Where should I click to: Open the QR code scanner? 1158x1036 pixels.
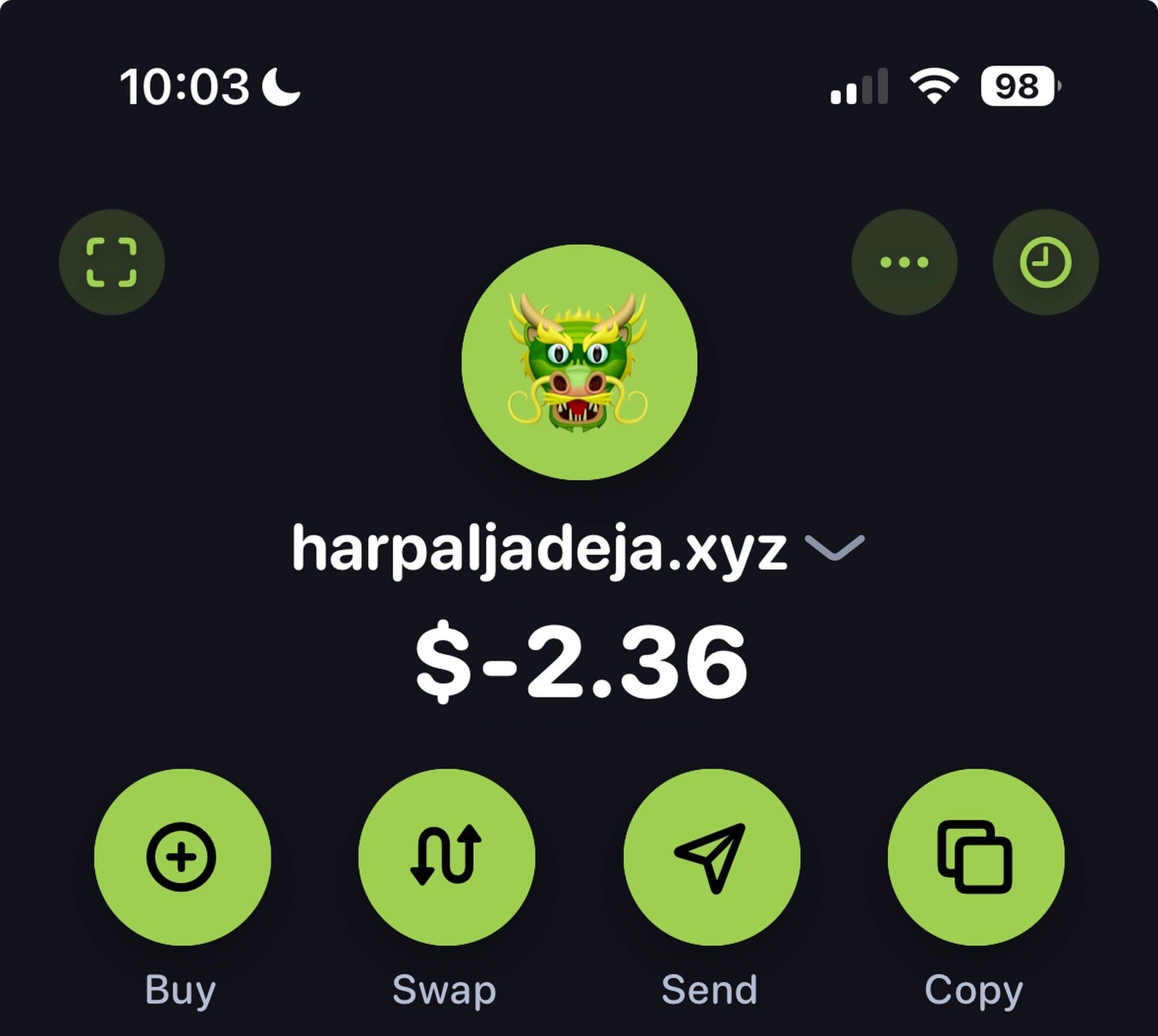[x=112, y=262]
